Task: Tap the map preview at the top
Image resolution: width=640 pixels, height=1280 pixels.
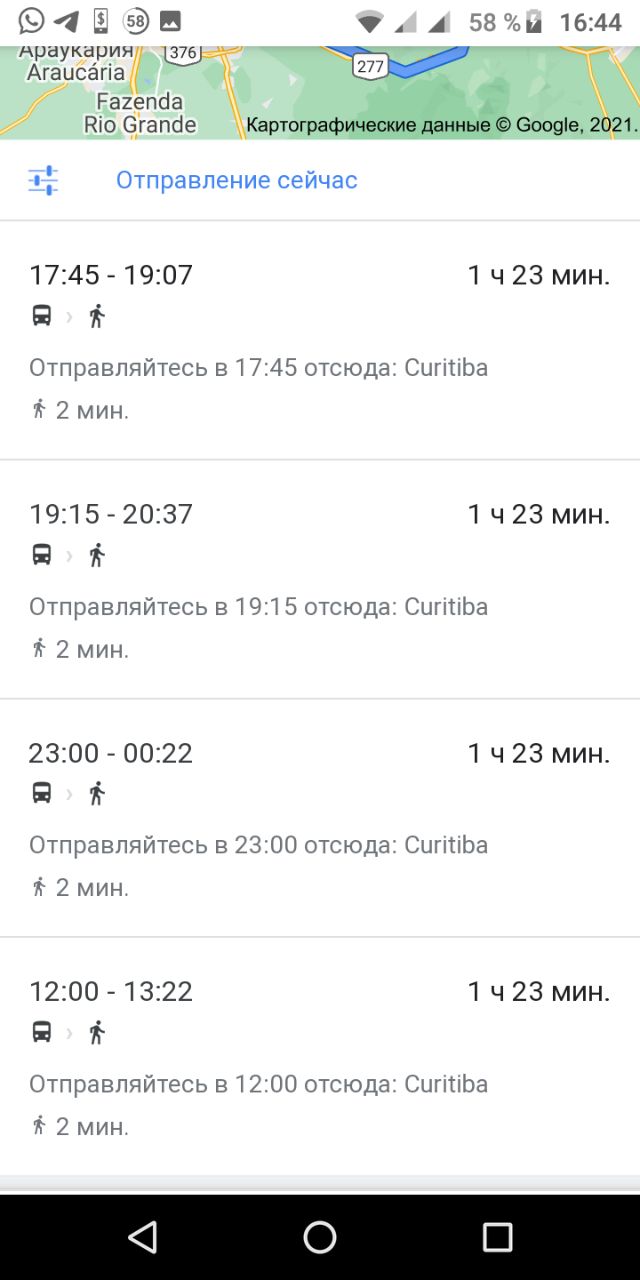Action: [x=320, y=92]
